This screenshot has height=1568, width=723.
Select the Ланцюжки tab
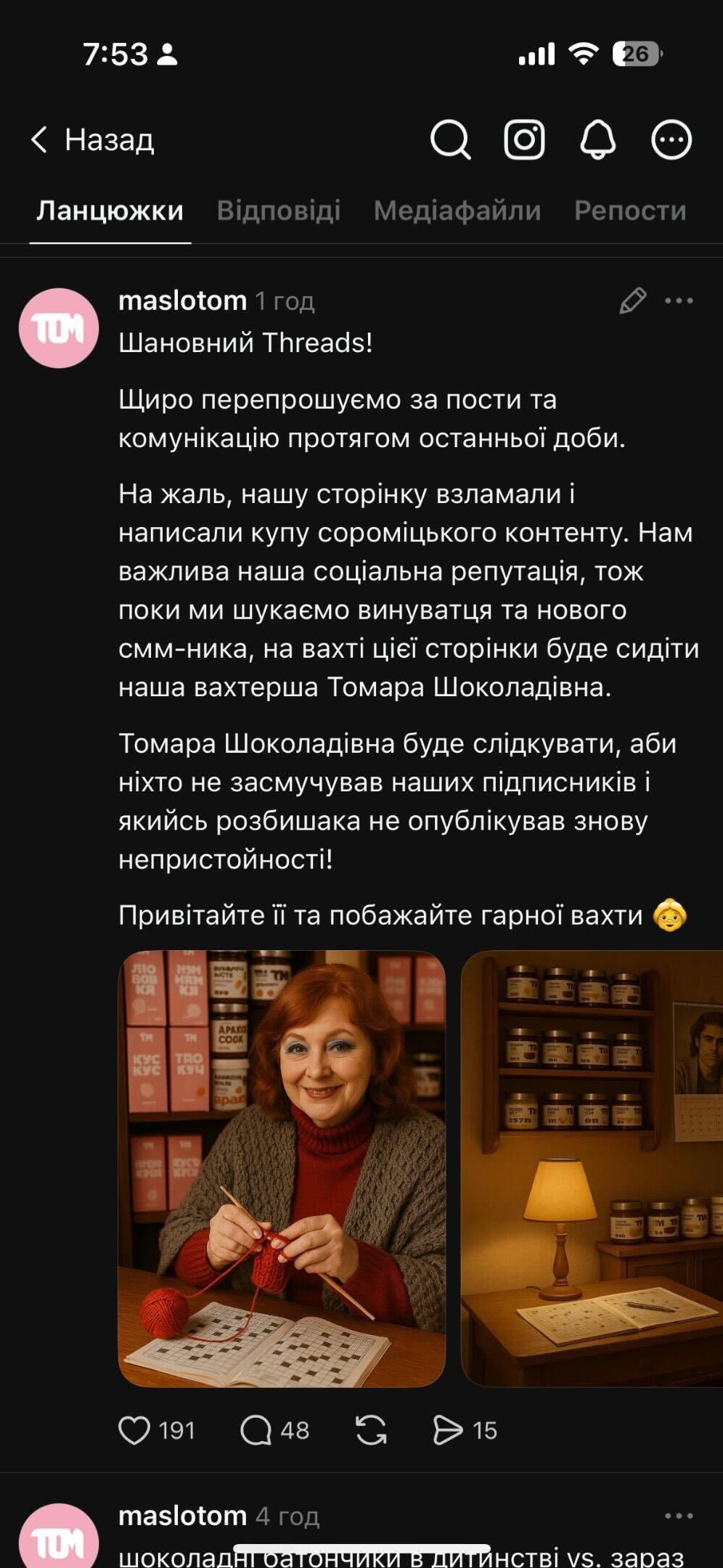(x=110, y=211)
